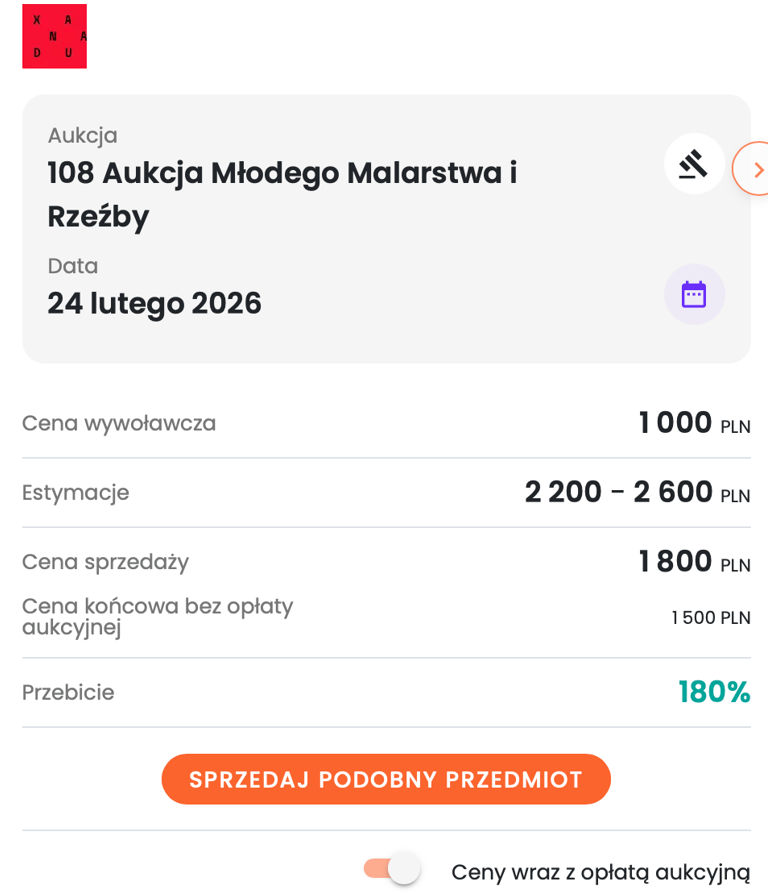Go to next item with orange arrow
768x894 pixels.
(756, 169)
